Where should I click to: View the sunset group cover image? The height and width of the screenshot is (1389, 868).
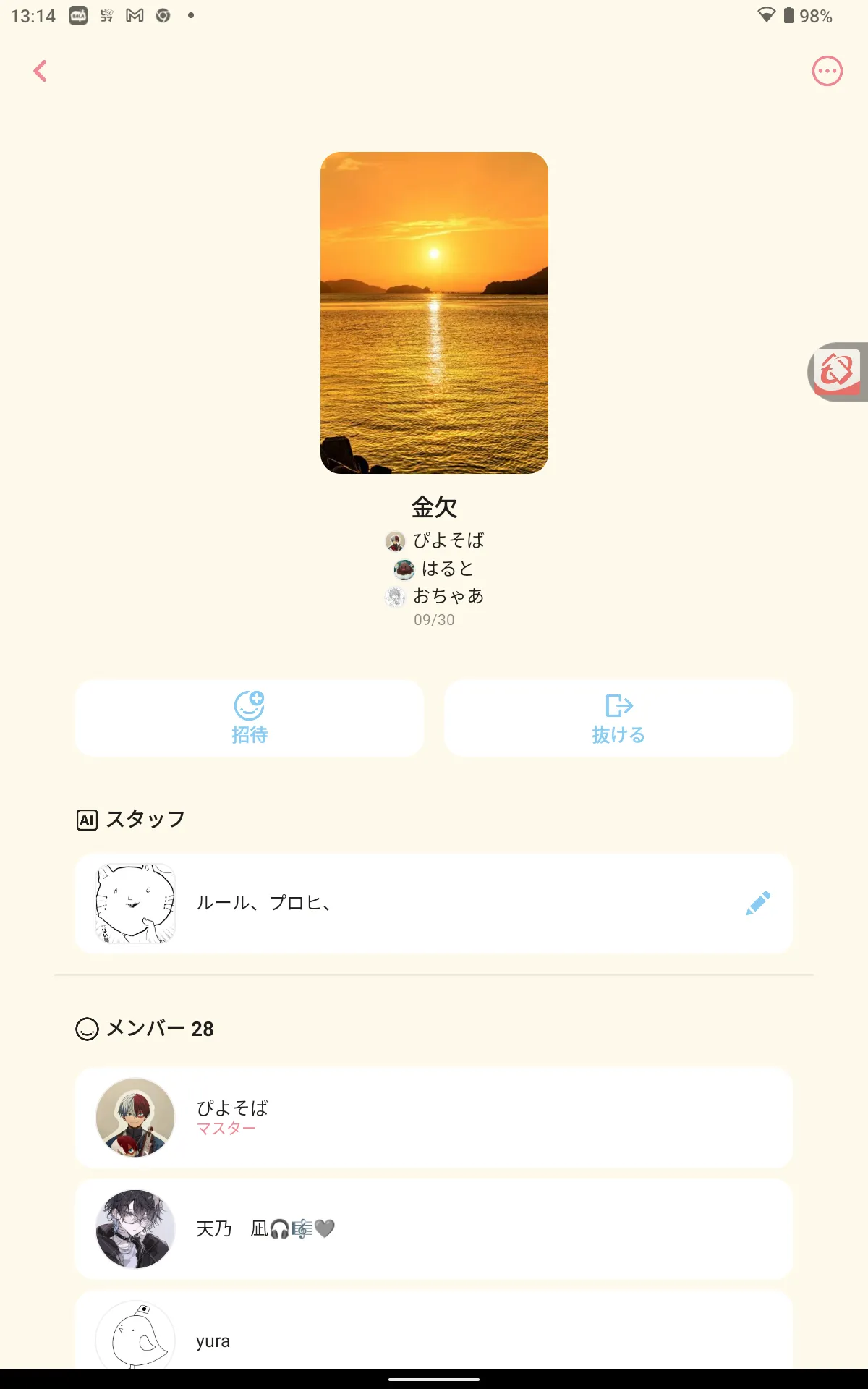pos(434,313)
